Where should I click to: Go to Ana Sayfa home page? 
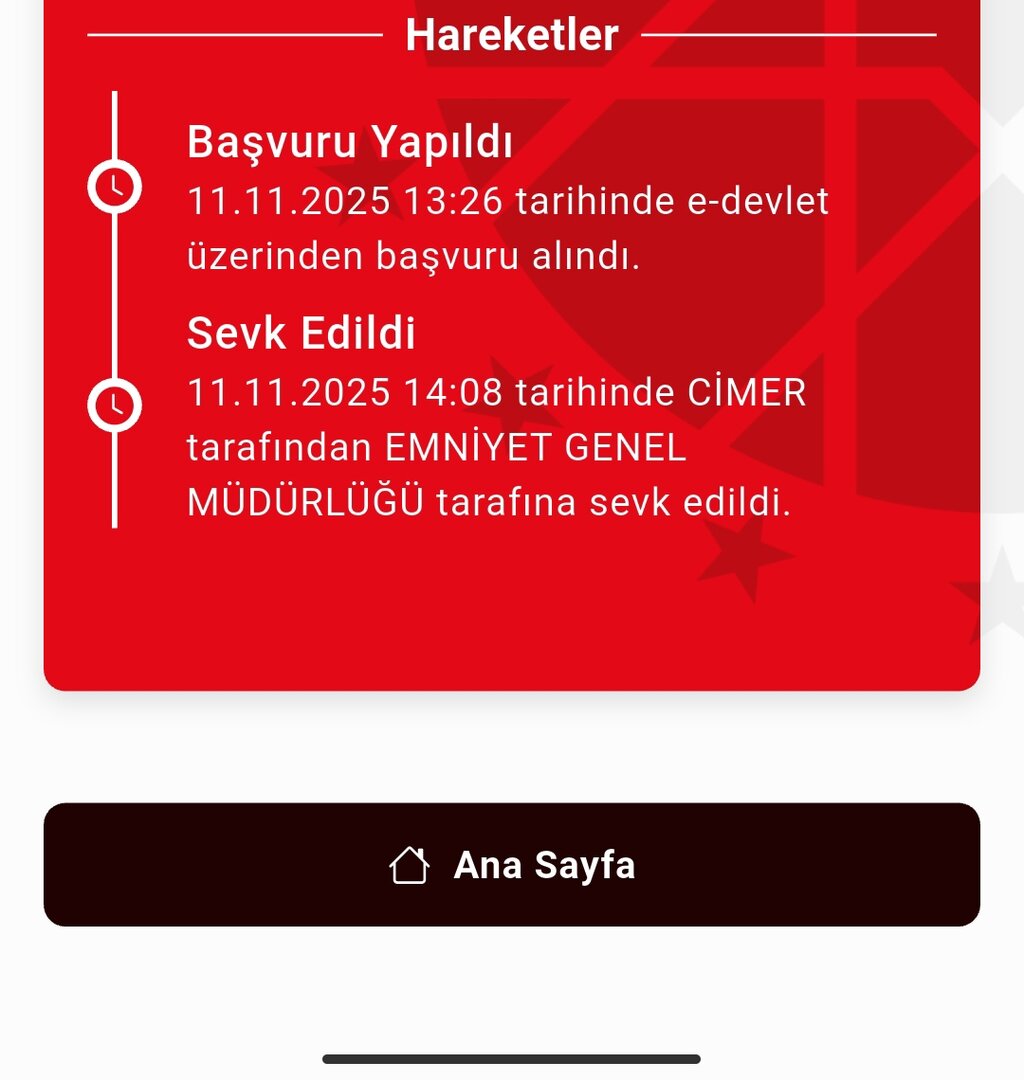[512, 865]
